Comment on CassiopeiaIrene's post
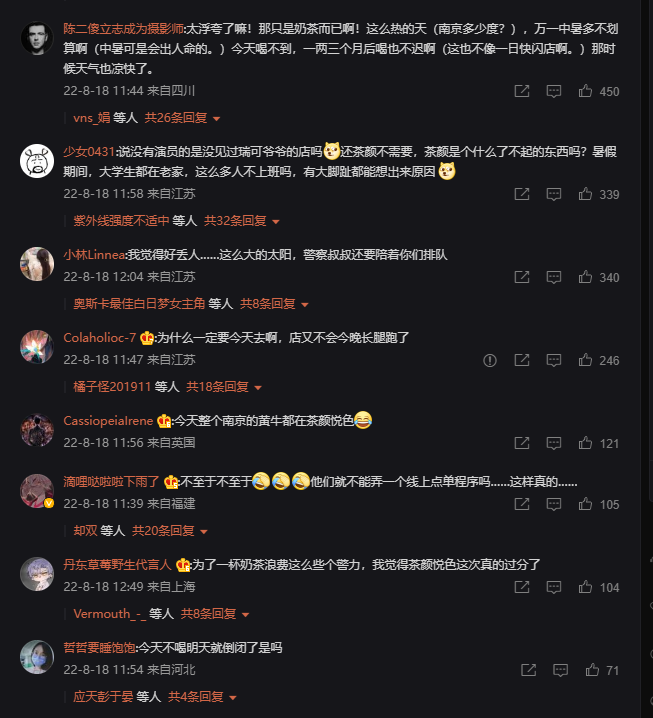 (x=553, y=443)
